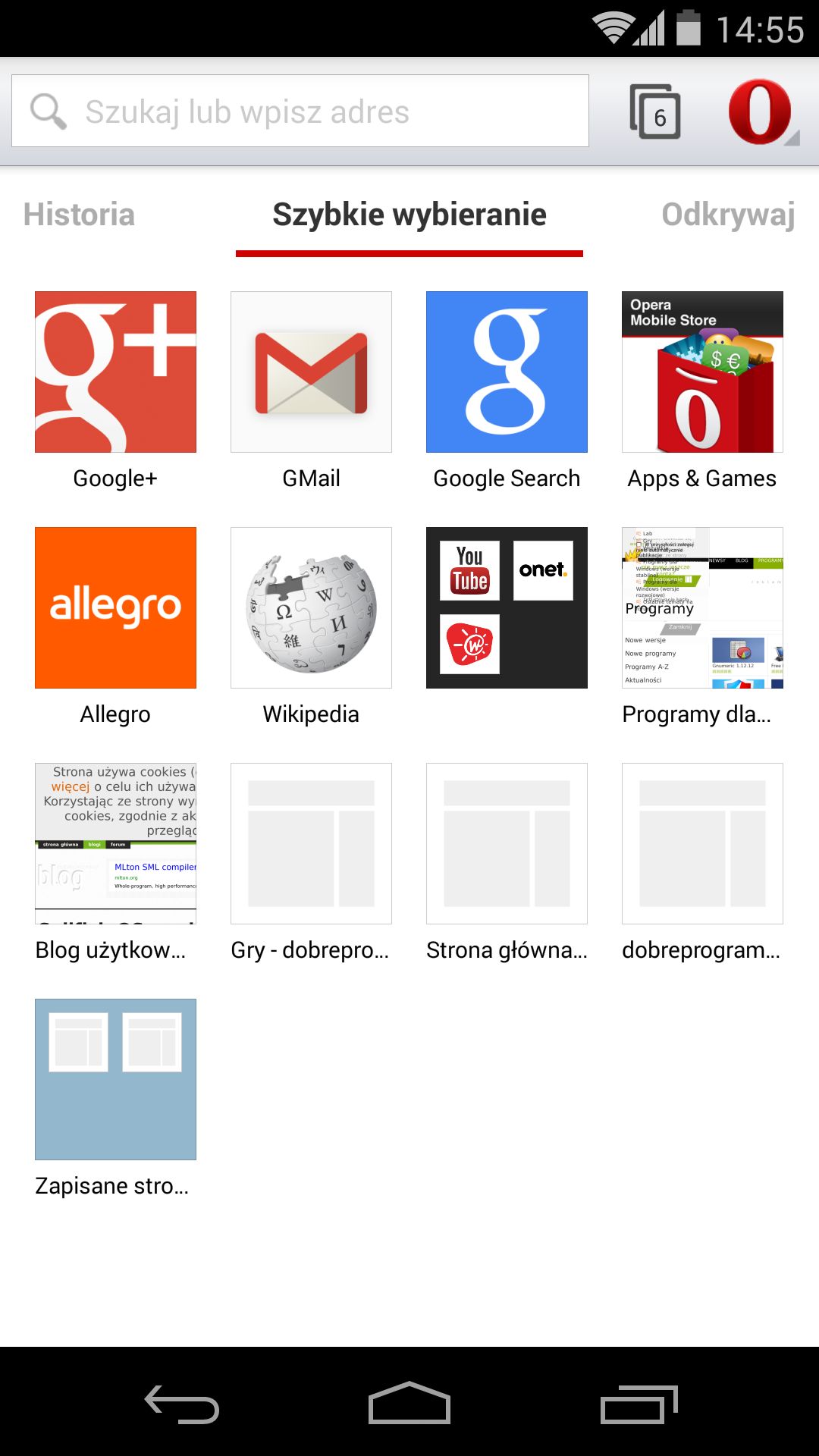This screenshot has width=819, height=1456.
Task: Switch to the Odkrywaj tab
Action: [x=728, y=215]
